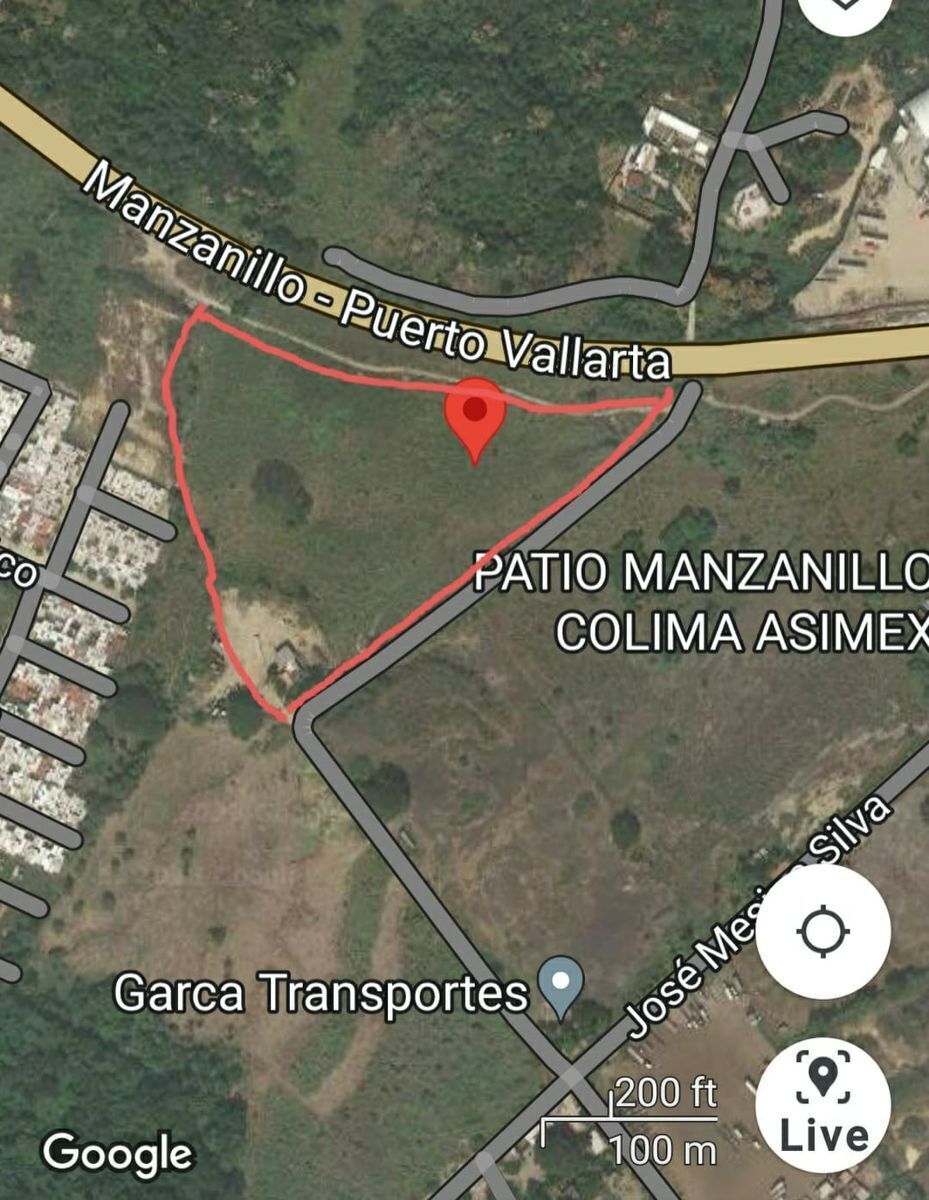
Task: Center map on my current location
Action: pos(823,931)
